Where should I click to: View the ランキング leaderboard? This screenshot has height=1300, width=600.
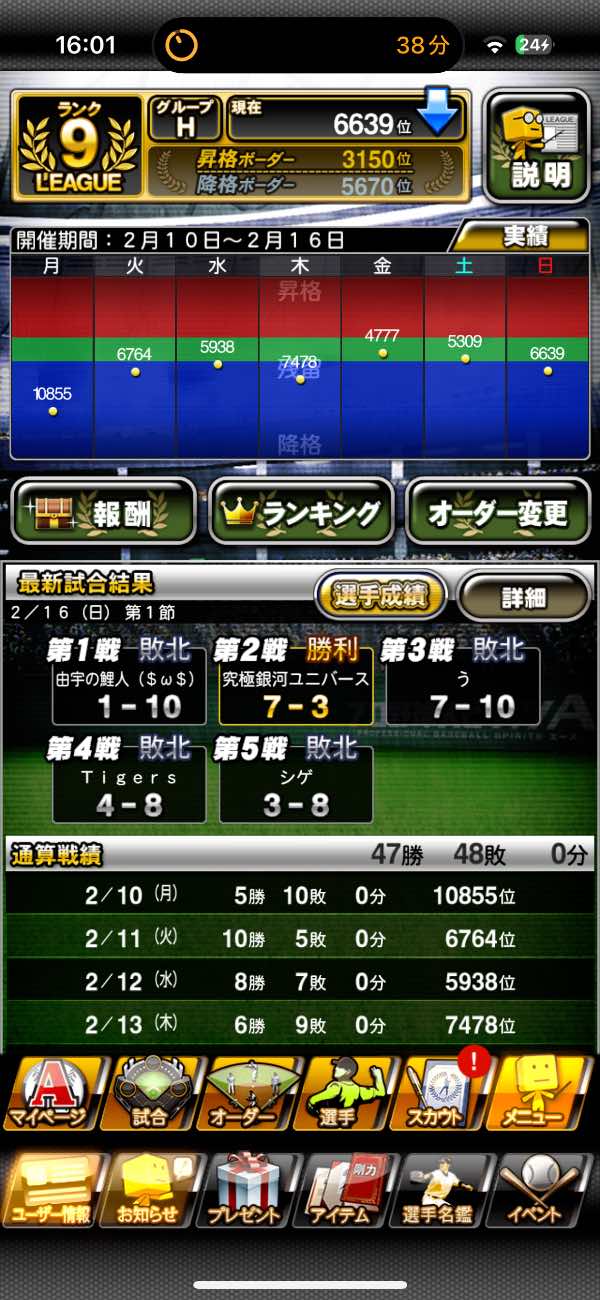point(300,514)
